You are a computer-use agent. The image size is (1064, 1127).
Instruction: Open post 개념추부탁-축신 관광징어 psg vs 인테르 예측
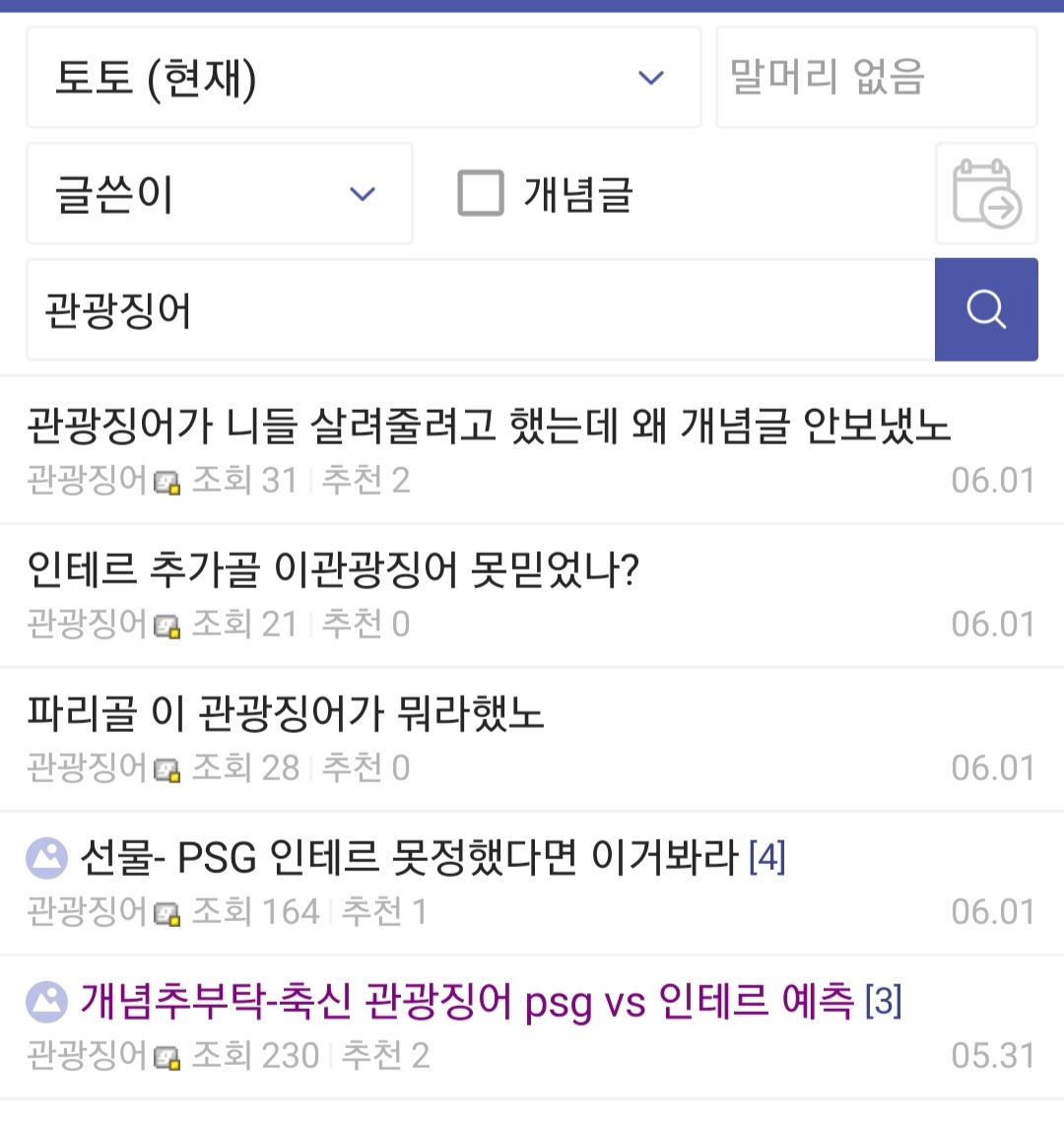pyautogui.click(x=467, y=1002)
